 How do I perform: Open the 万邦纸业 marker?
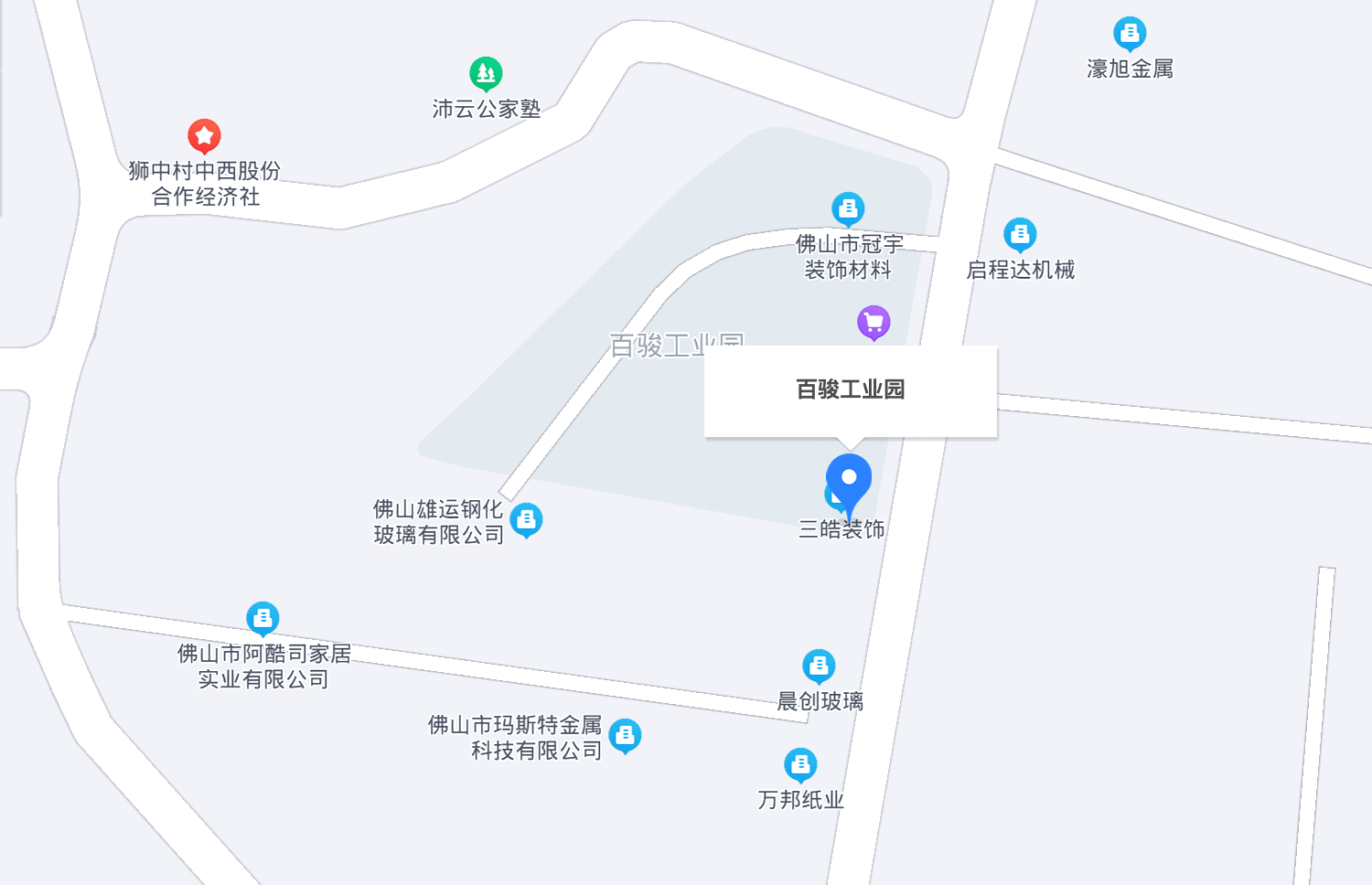(x=800, y=764)
